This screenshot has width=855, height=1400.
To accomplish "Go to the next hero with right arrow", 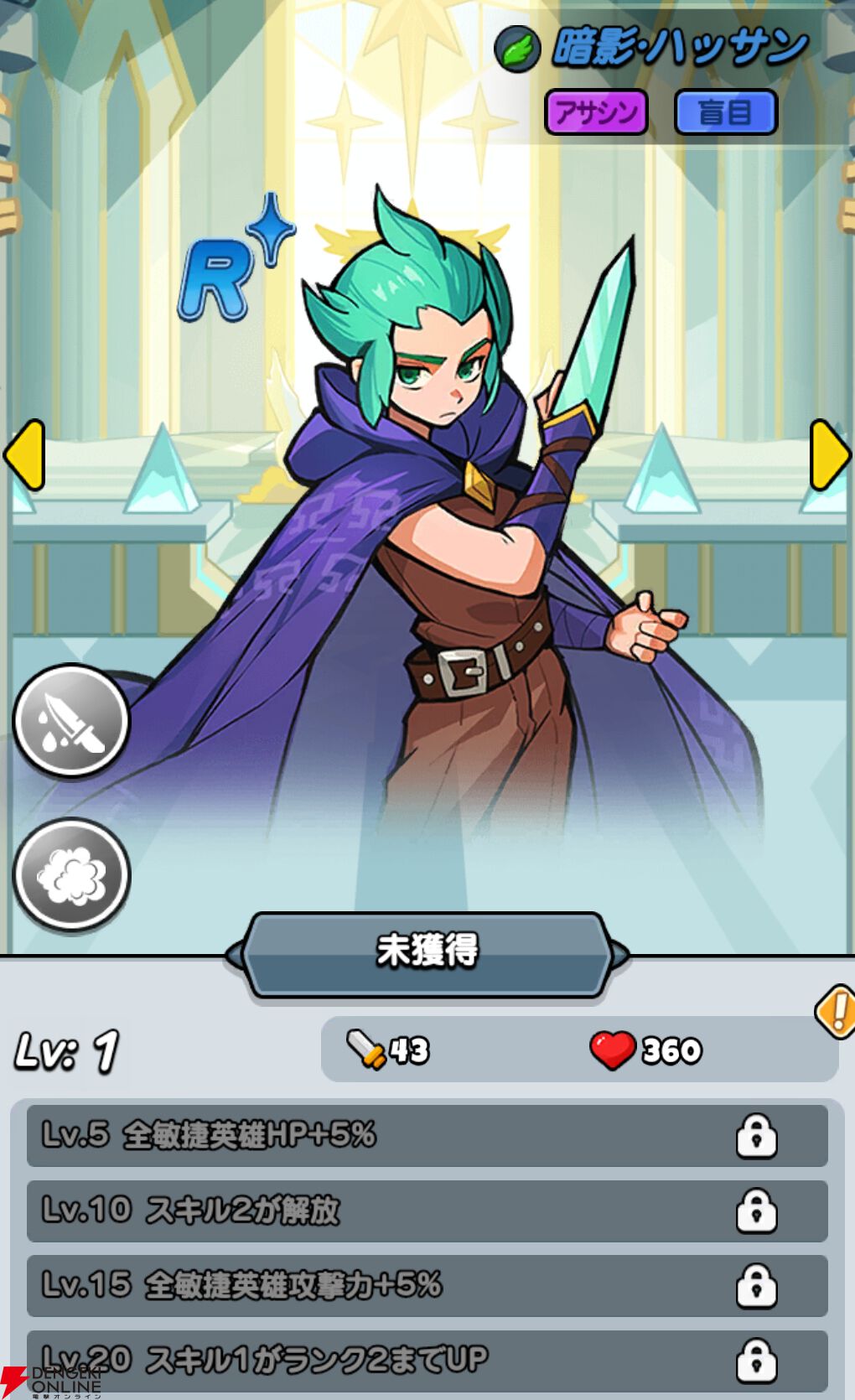I will 829,455.
